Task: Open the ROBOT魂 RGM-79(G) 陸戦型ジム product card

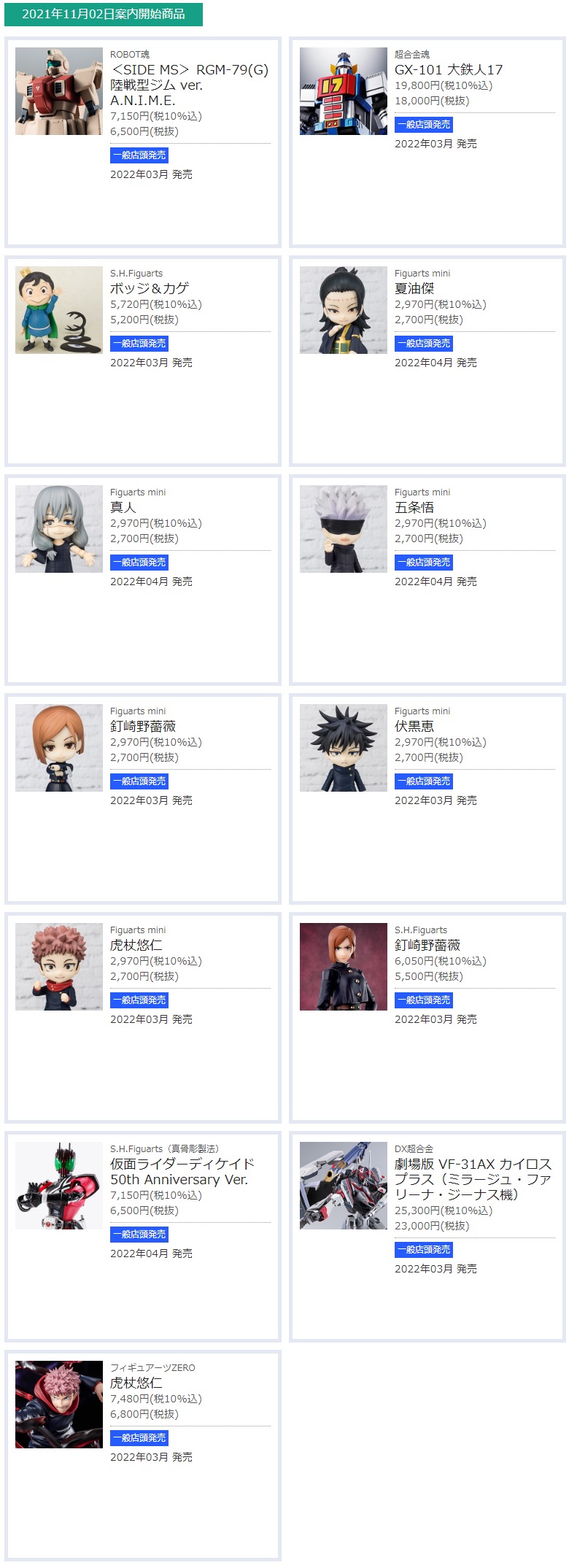Action: pos(189,85)
